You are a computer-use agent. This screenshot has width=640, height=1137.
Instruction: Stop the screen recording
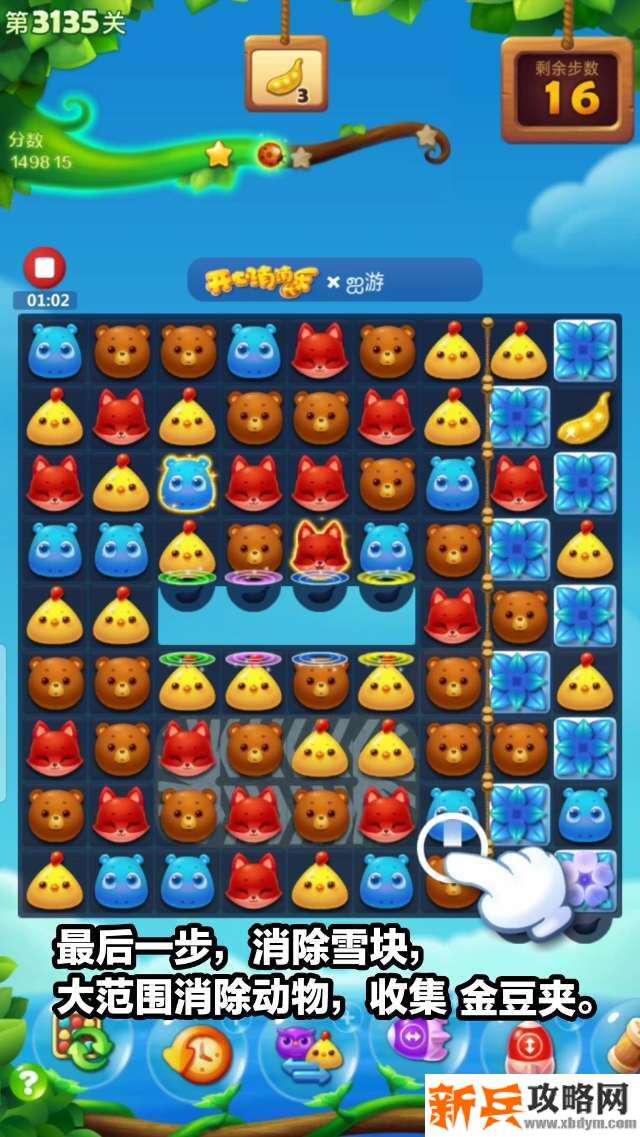click(x=44, y=270)
